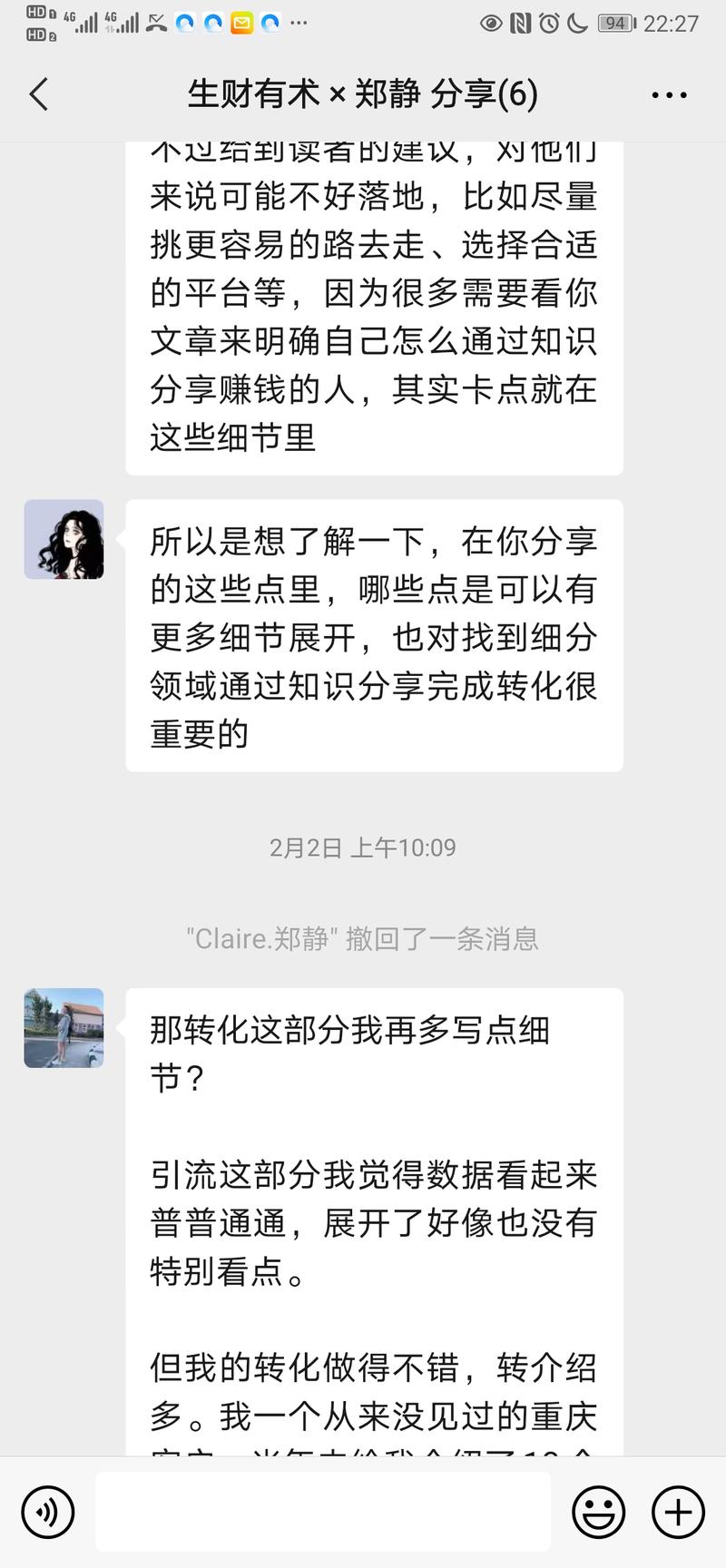Open the emoji picker

[598, 1512]
